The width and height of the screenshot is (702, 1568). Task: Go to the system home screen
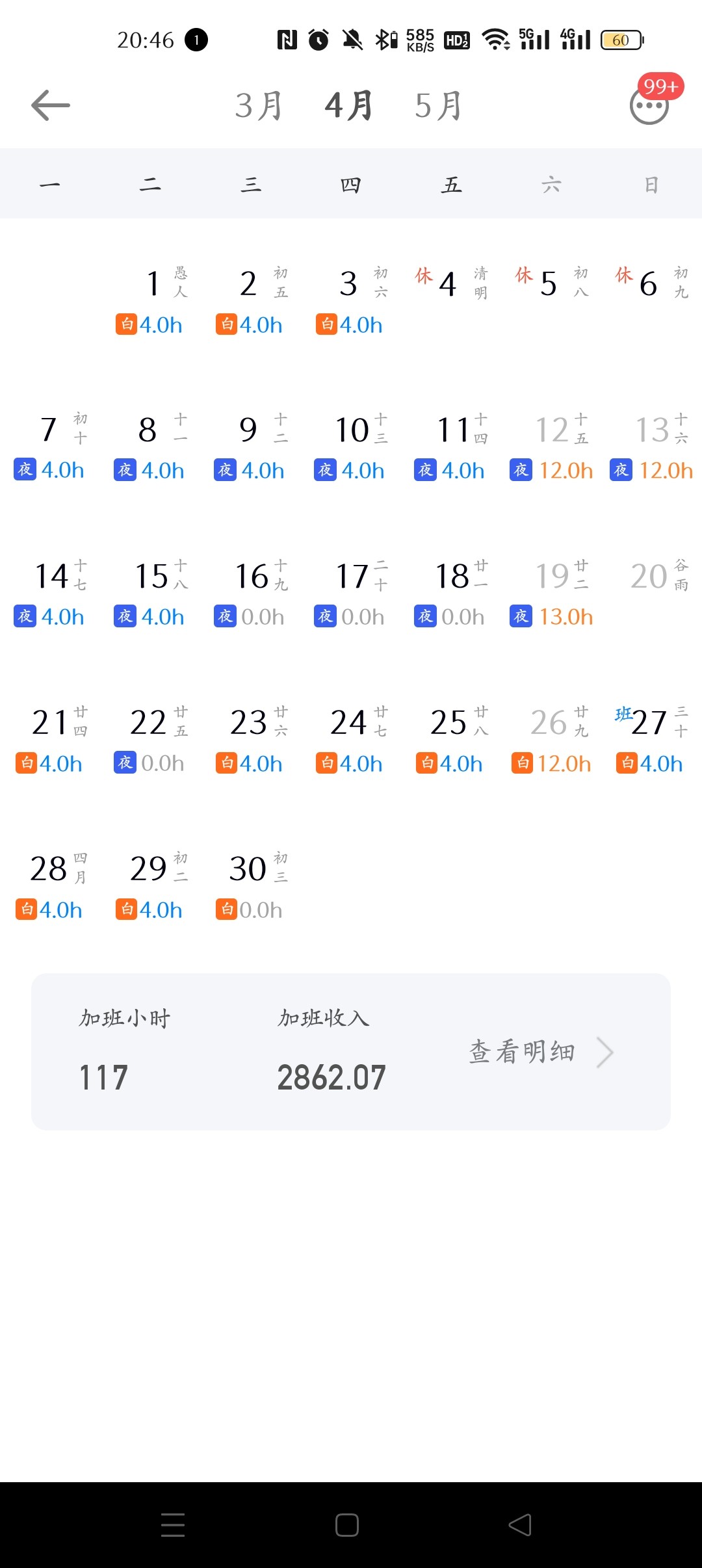coord(347,1525)
